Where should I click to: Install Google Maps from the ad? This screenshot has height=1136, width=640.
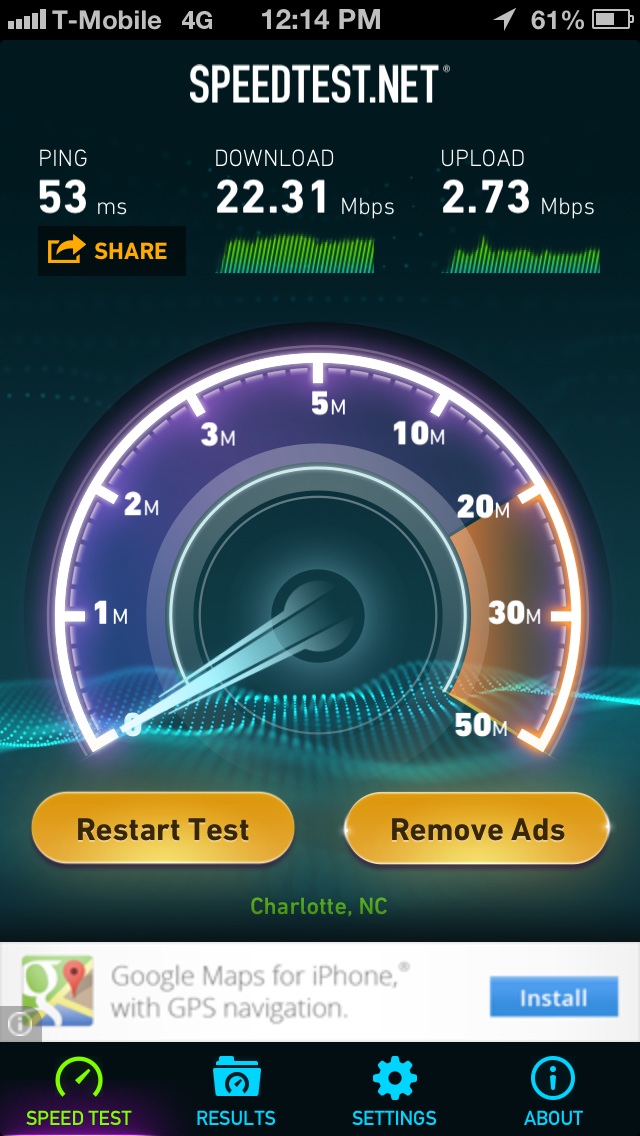[554, 997]
